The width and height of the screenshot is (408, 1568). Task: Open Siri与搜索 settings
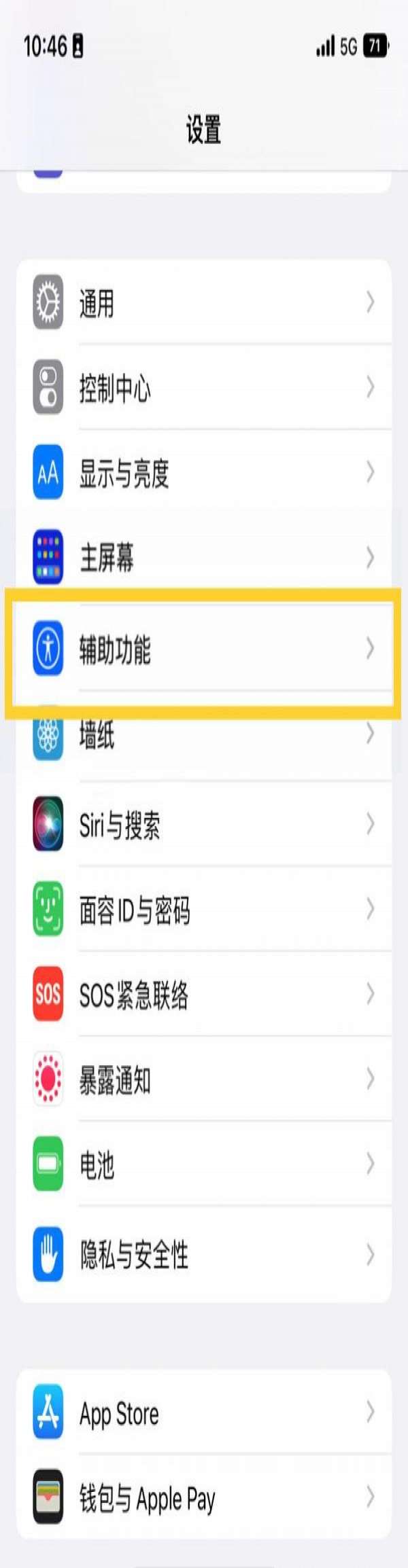204,823
